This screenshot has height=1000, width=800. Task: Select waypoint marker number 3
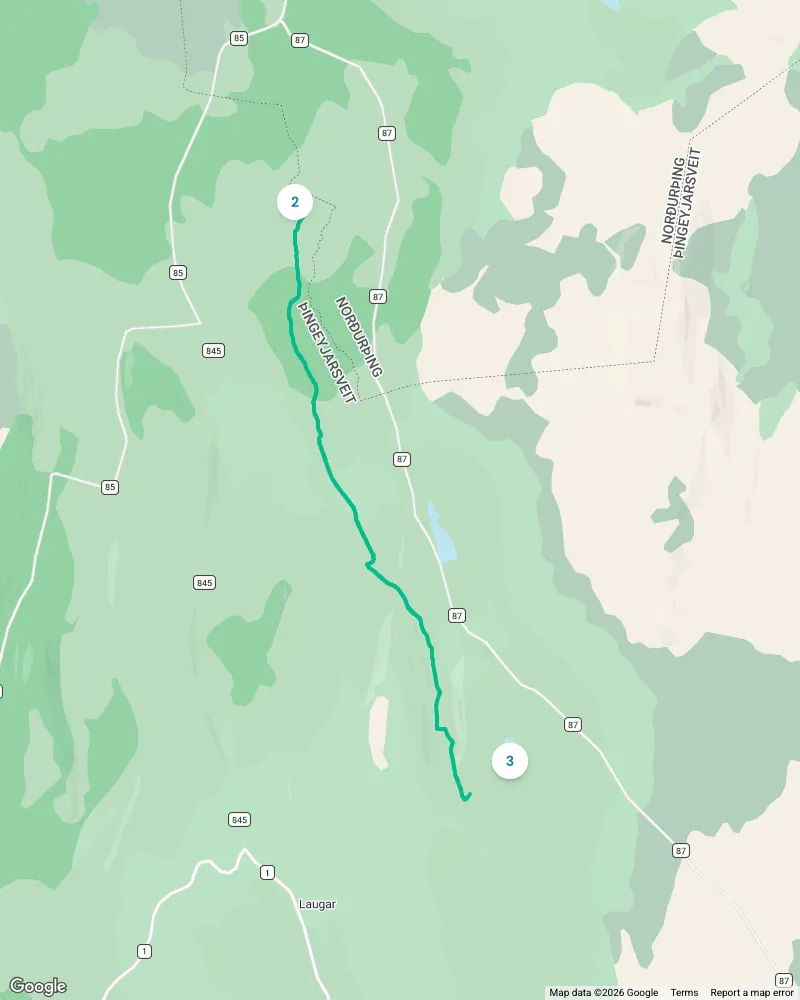coord(510,761)
